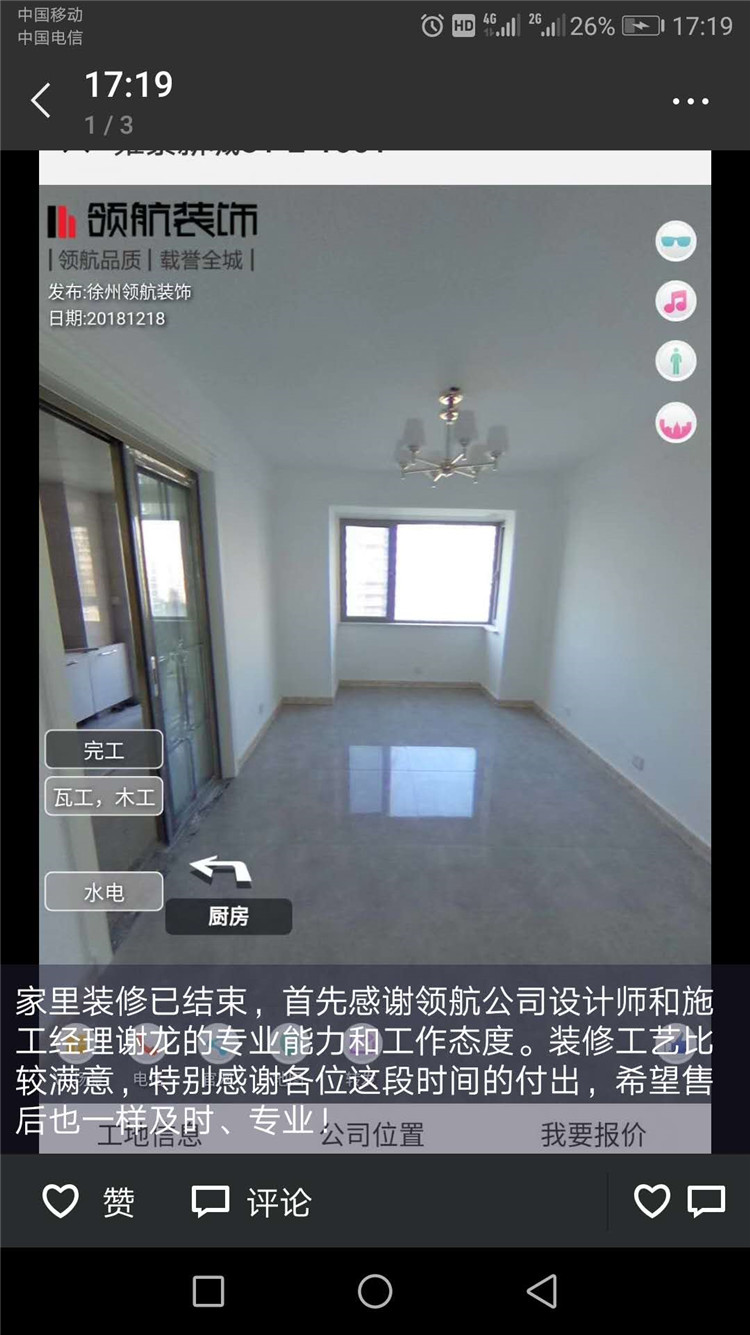Like this post with 赞
This screenshot has height=1335, width=750.
[x=88, y=1201]
